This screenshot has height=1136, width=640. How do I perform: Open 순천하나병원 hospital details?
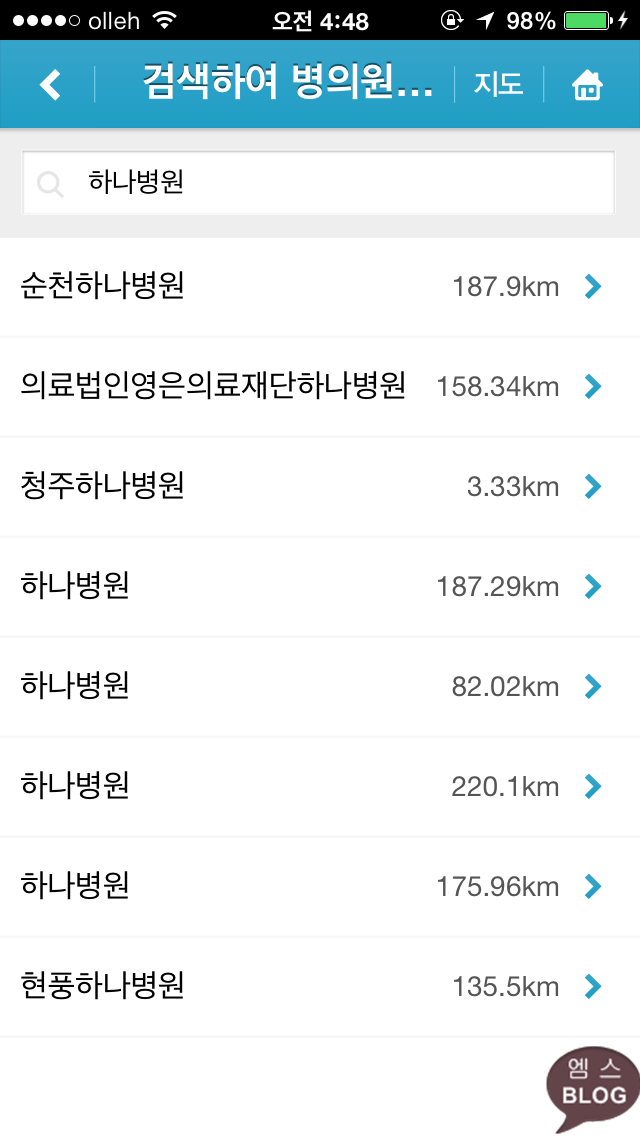tap(320, 288)
